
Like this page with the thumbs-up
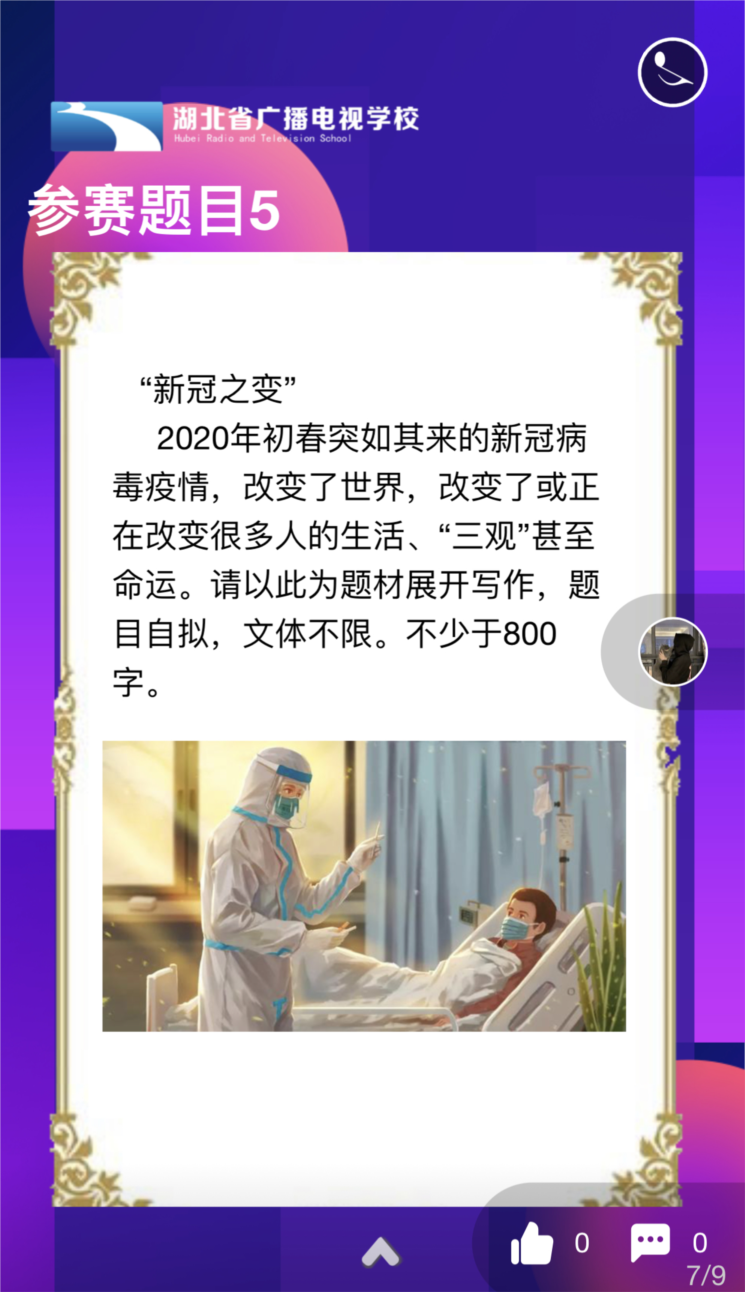[532, 1245]
